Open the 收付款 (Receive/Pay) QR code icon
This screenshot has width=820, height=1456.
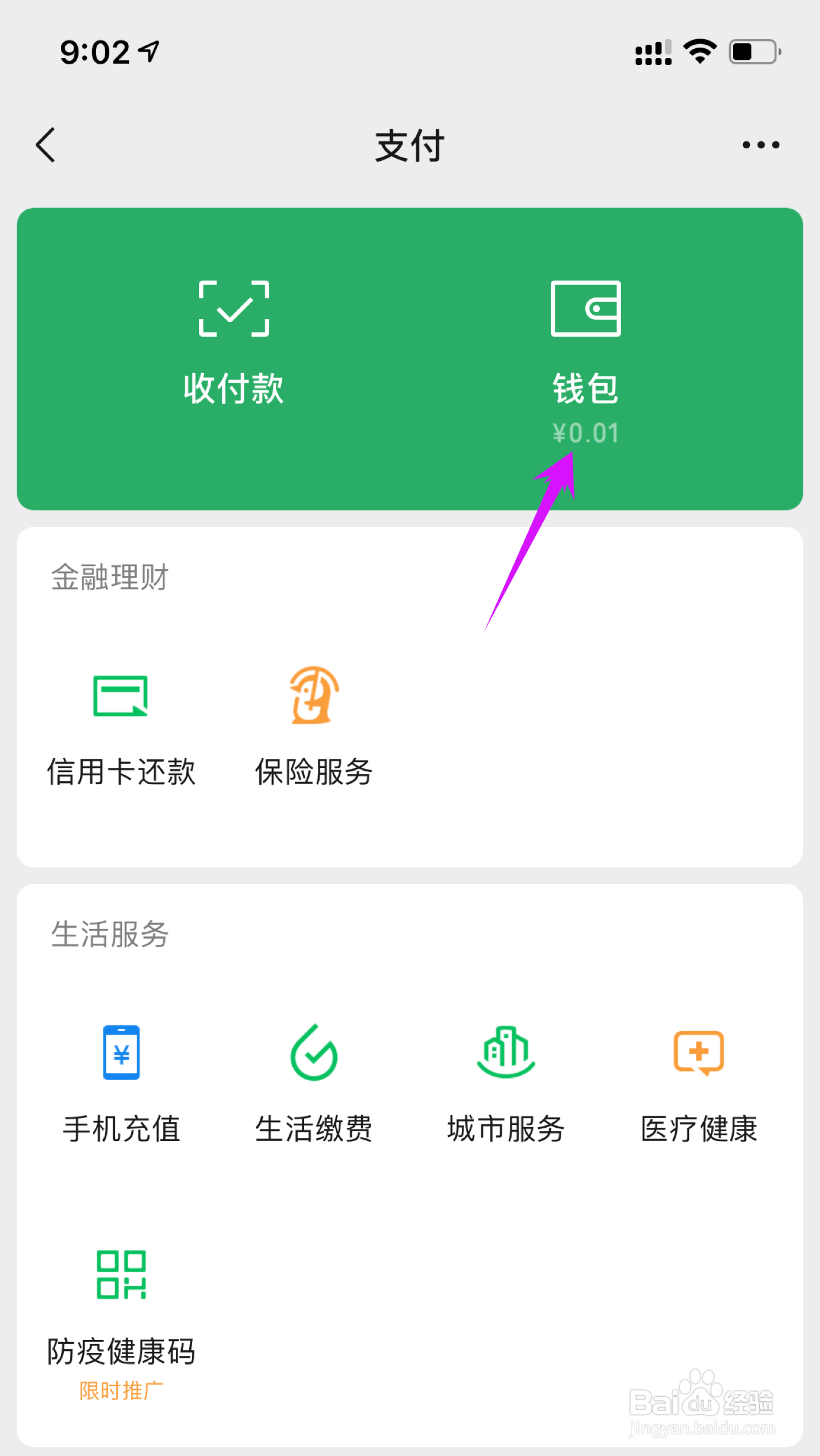click(233, 308)
